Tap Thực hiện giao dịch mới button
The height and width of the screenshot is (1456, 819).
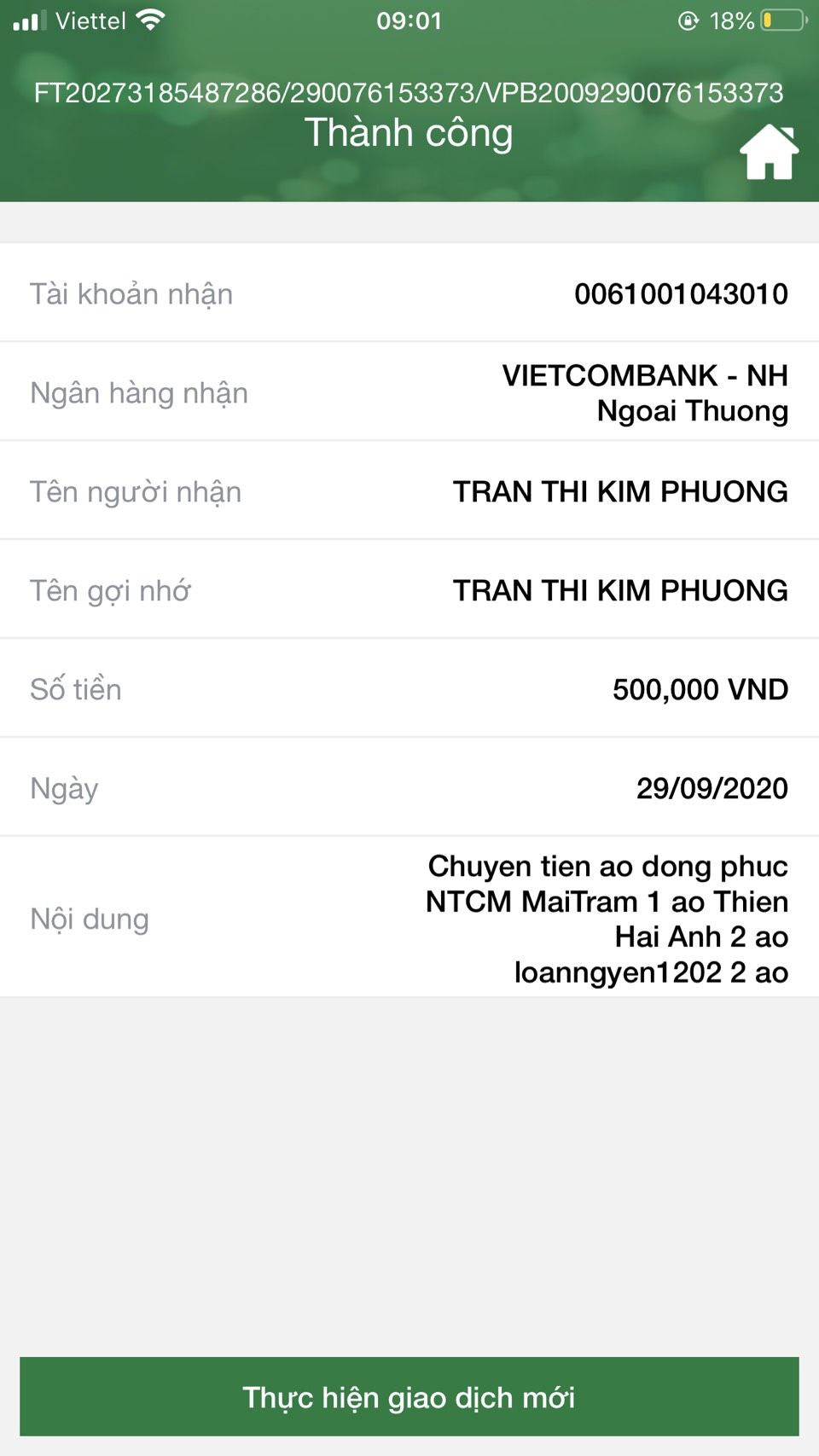[409, 1396]
